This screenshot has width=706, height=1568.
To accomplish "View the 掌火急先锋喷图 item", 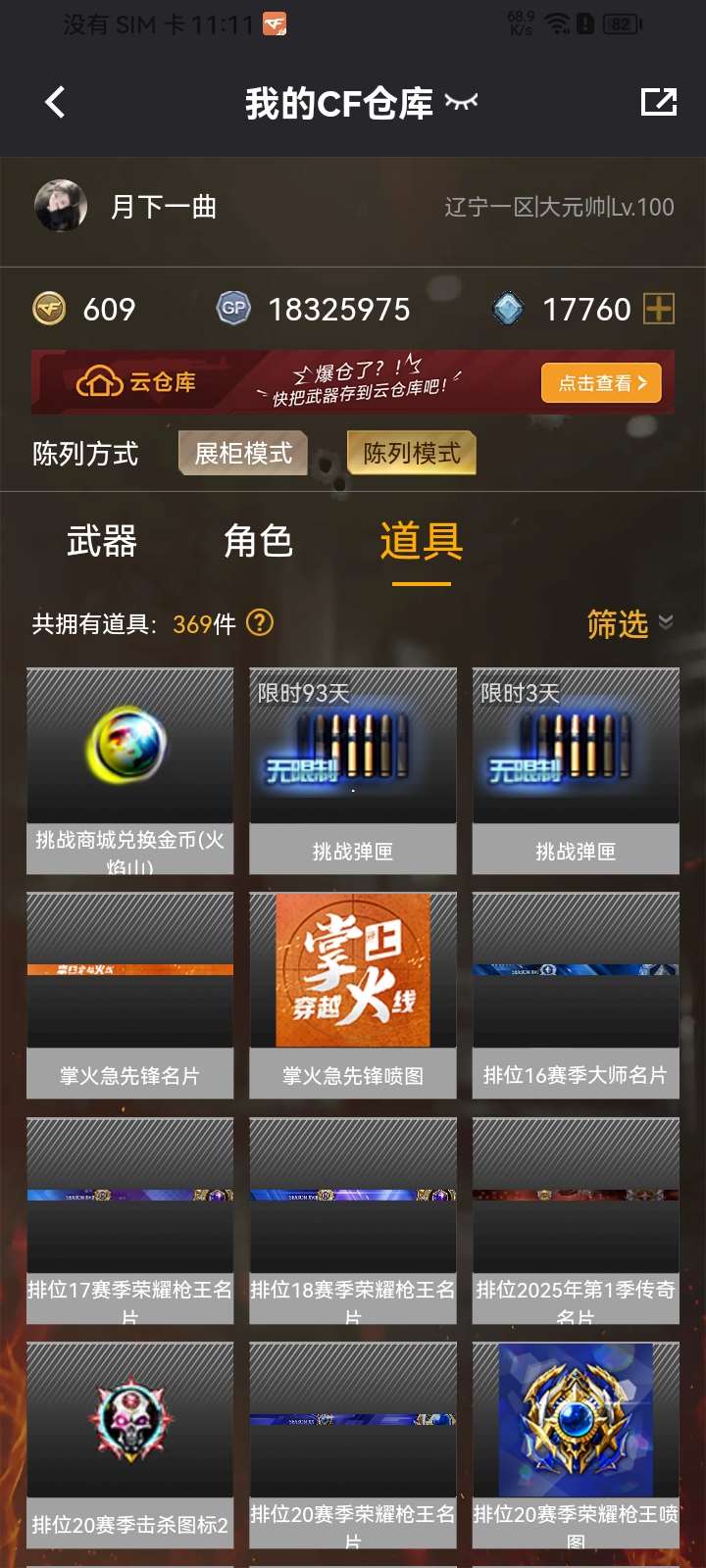I will coord(353,995).
